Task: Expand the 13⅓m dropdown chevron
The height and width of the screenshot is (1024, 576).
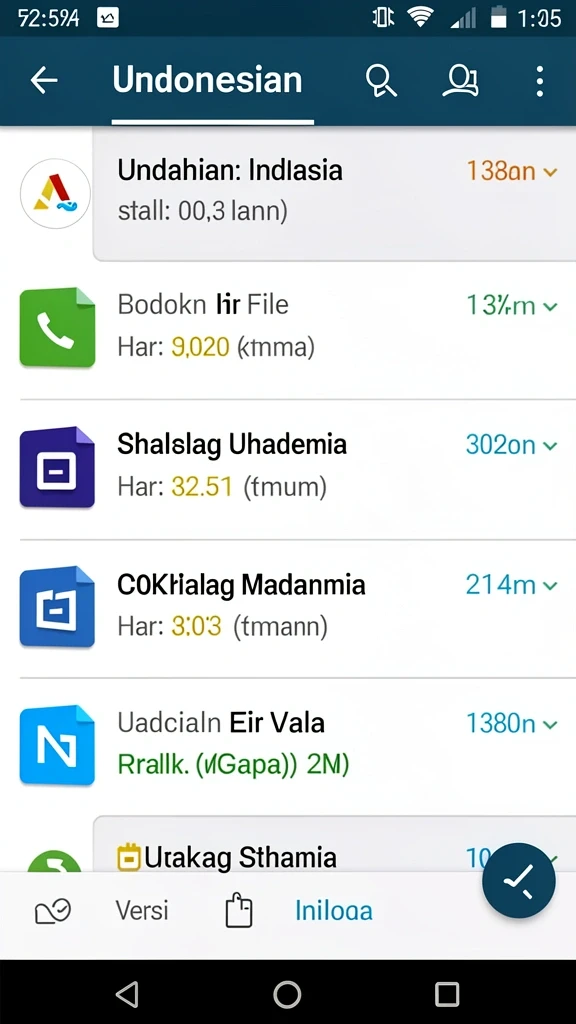Action: pyautogui.click(x=551, y=306)
